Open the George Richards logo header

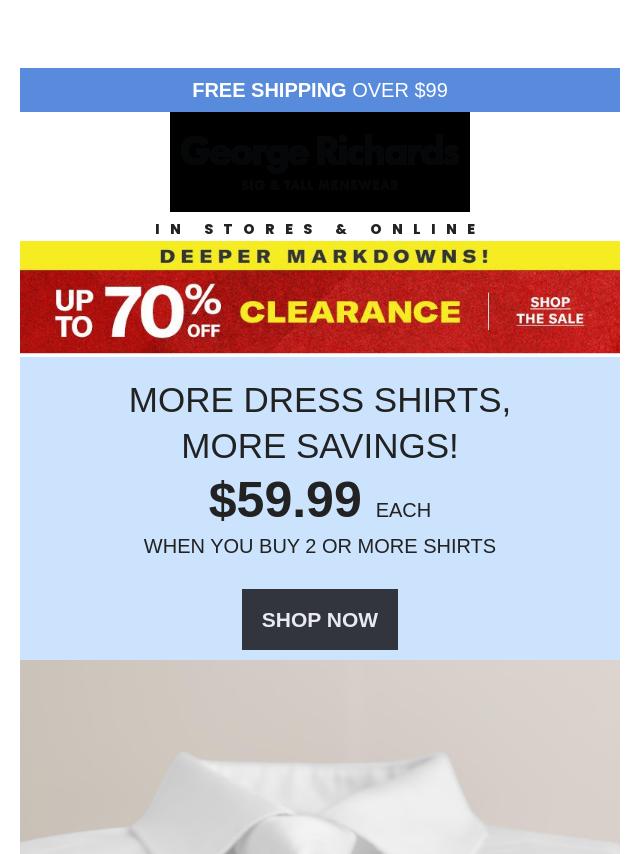click(x=319, y=162)
